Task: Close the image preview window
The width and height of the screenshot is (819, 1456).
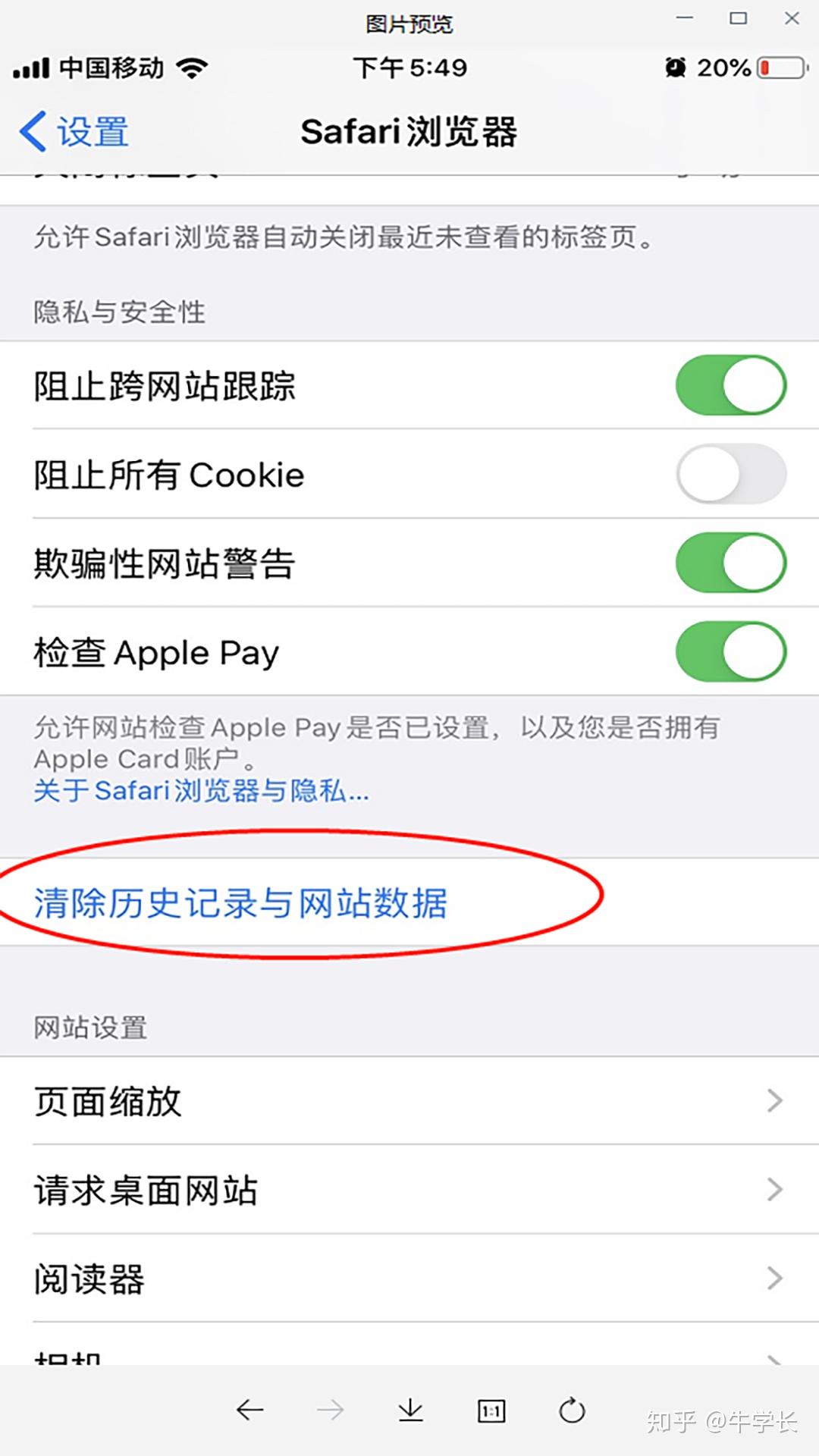Action: [x=792, y=18]
